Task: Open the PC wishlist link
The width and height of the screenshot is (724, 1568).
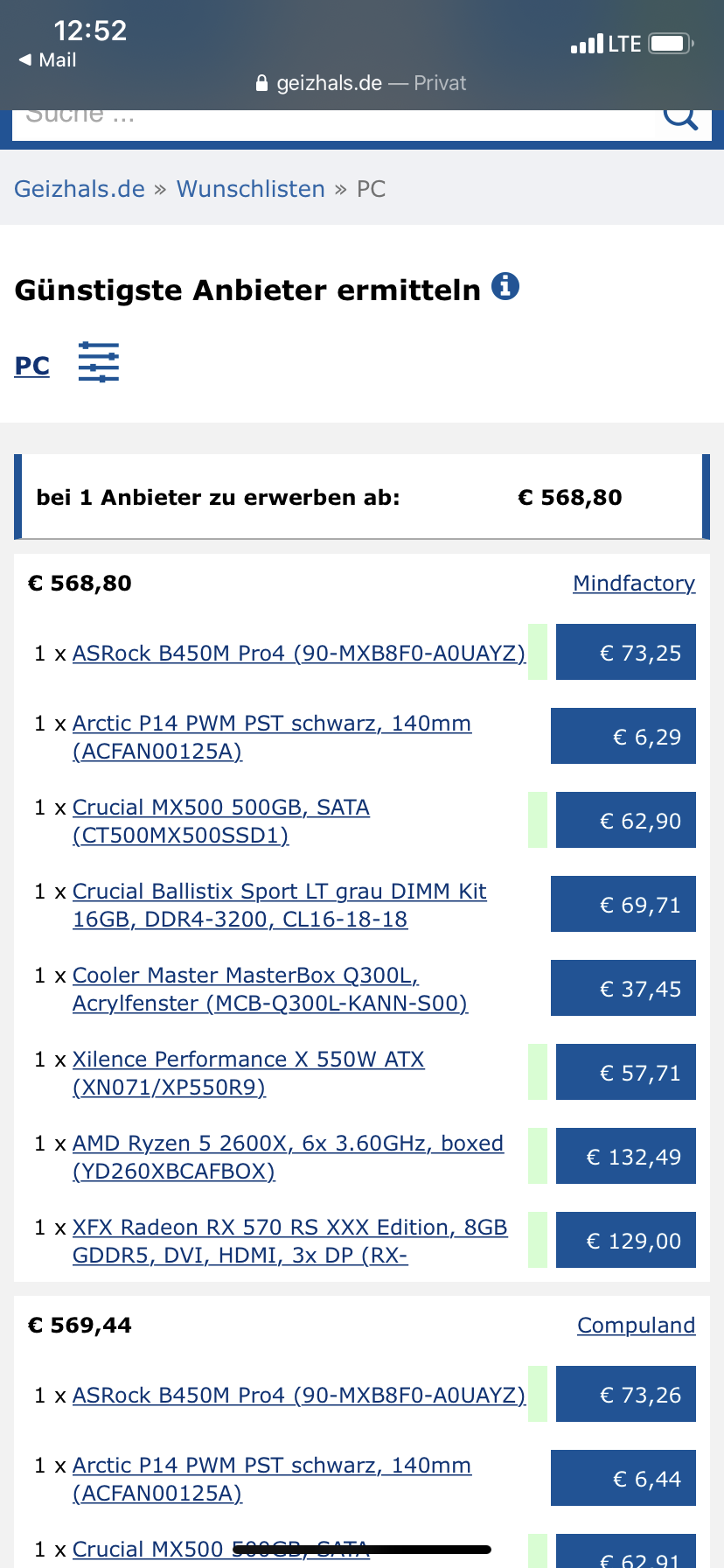Action: [x=32, y=366]
